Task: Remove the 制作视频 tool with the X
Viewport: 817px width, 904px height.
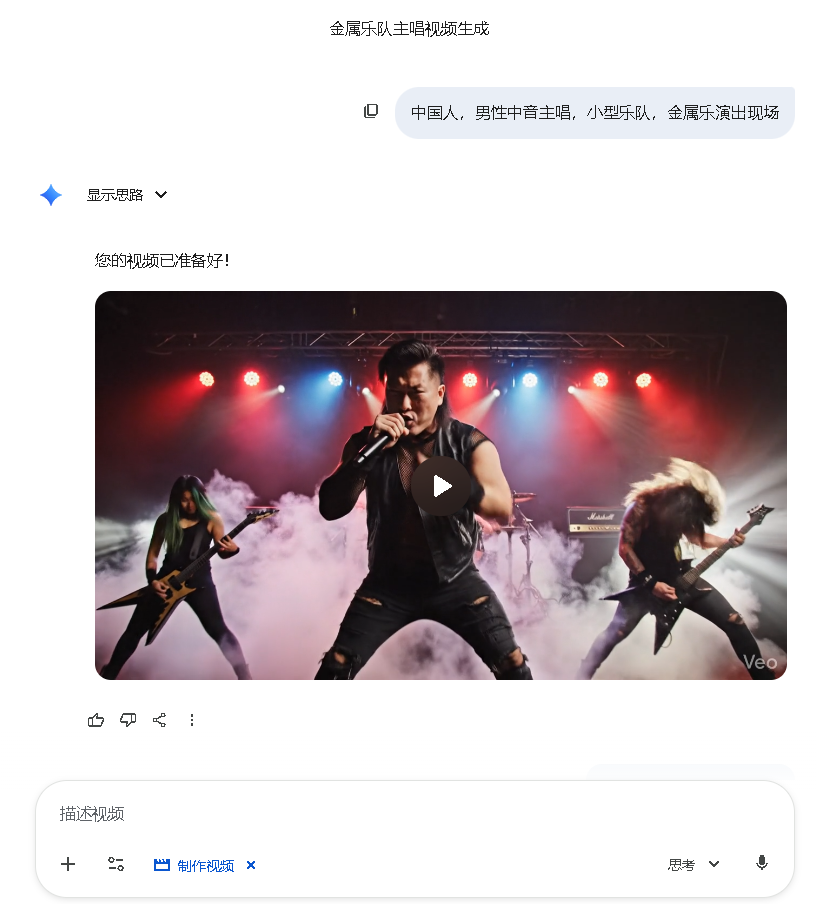Action: pos(250,865)
